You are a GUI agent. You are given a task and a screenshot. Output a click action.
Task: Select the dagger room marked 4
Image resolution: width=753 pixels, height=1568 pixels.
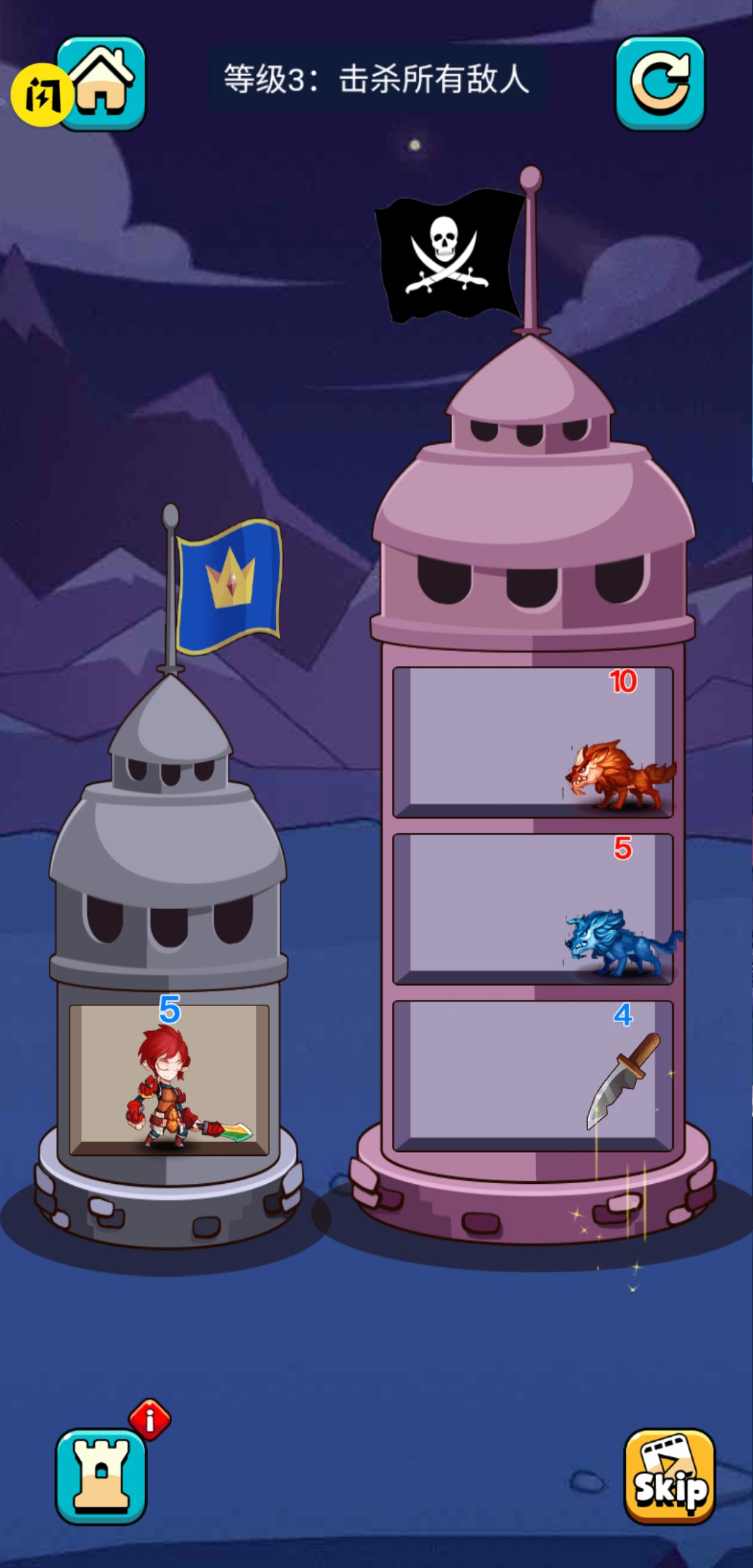point(533,1075)
